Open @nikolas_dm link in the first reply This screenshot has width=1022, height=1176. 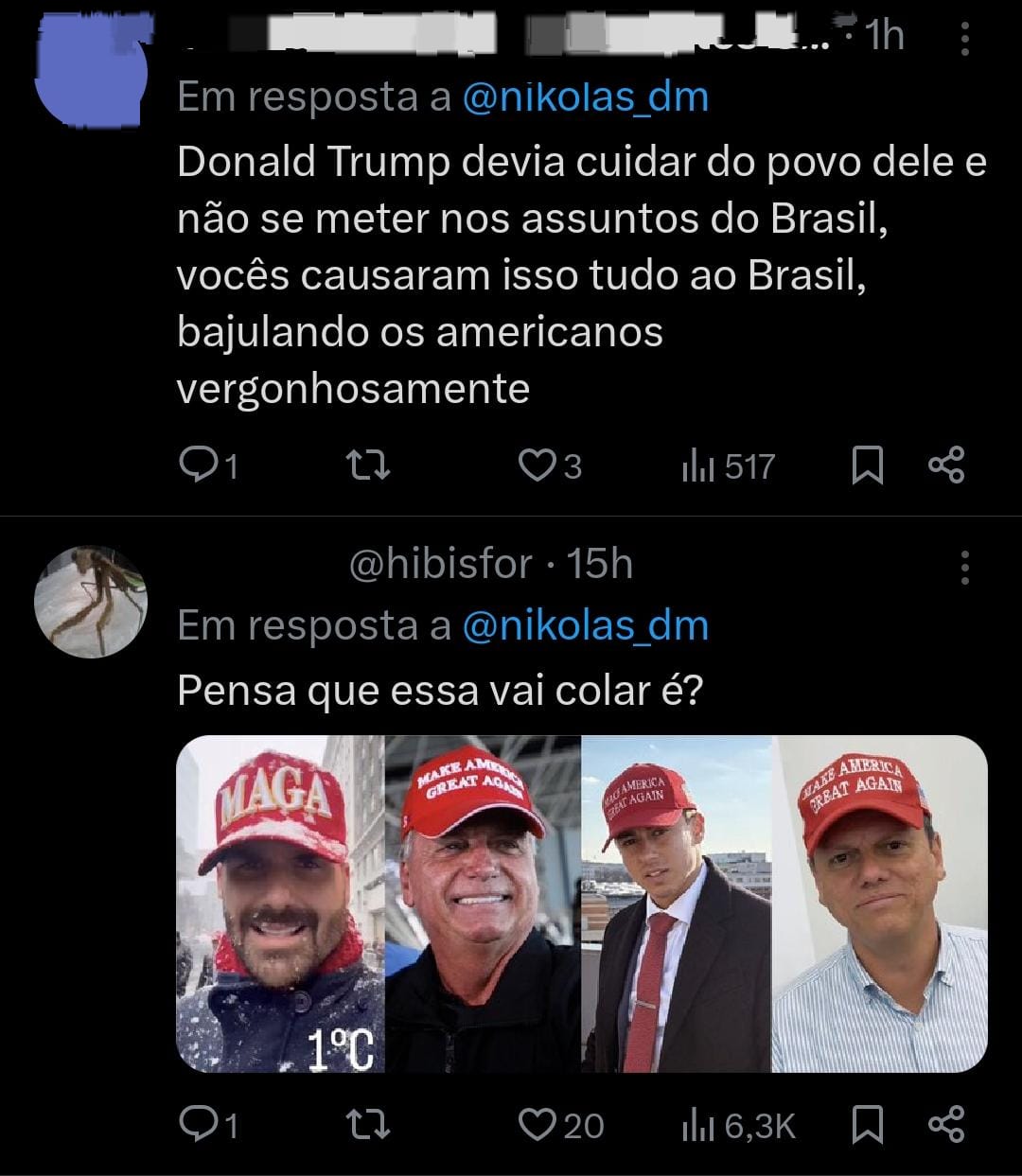tap(585, 97)
